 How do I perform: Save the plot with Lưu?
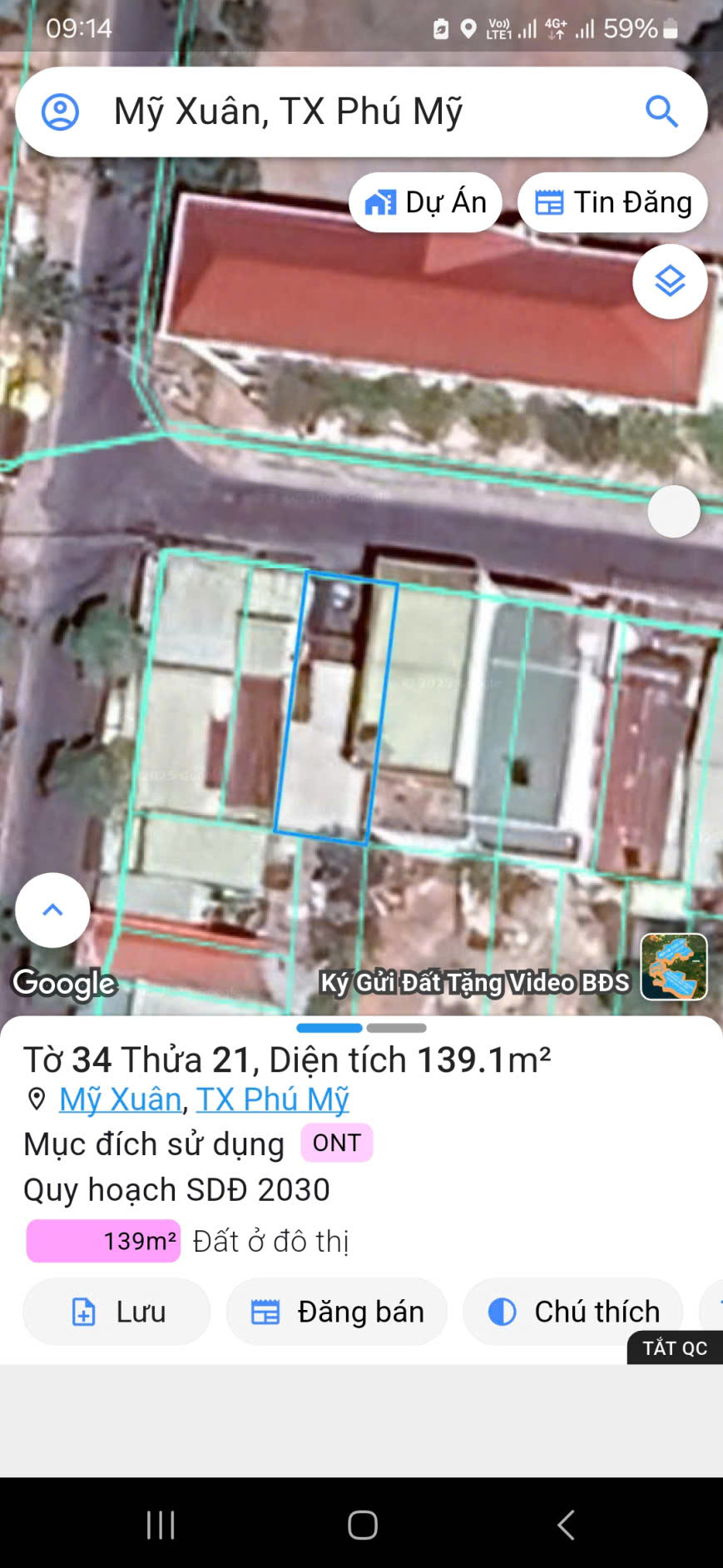click(116, 1312)
